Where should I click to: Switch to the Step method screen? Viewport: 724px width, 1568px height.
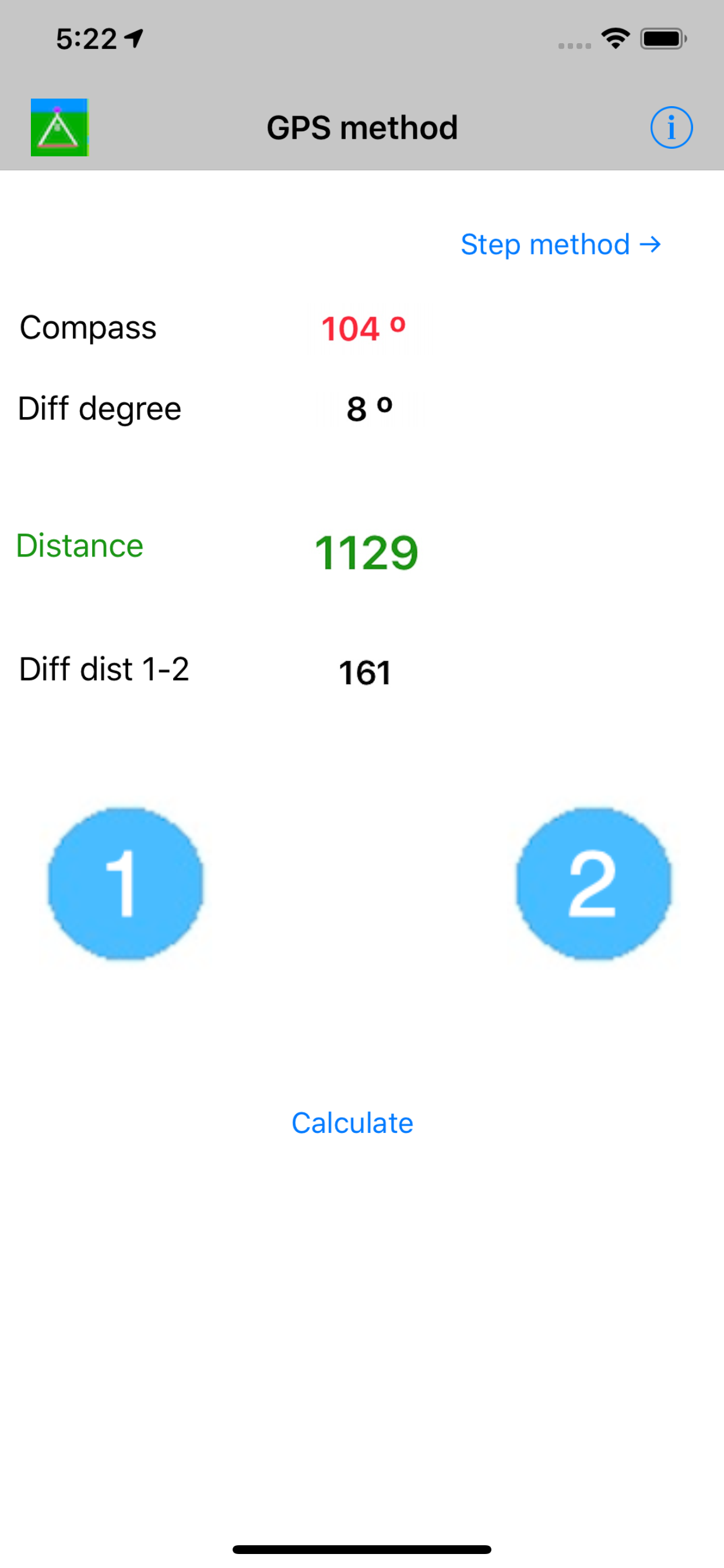coord(560,244)
